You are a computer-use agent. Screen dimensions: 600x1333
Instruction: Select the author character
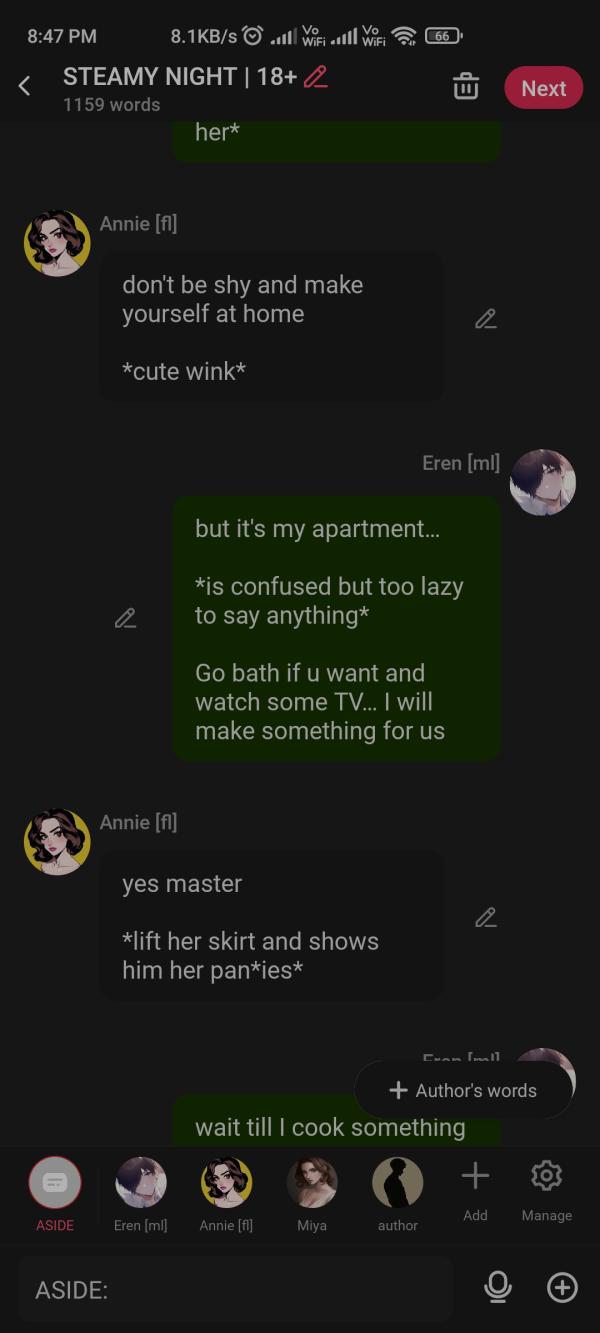[398, 1192]
